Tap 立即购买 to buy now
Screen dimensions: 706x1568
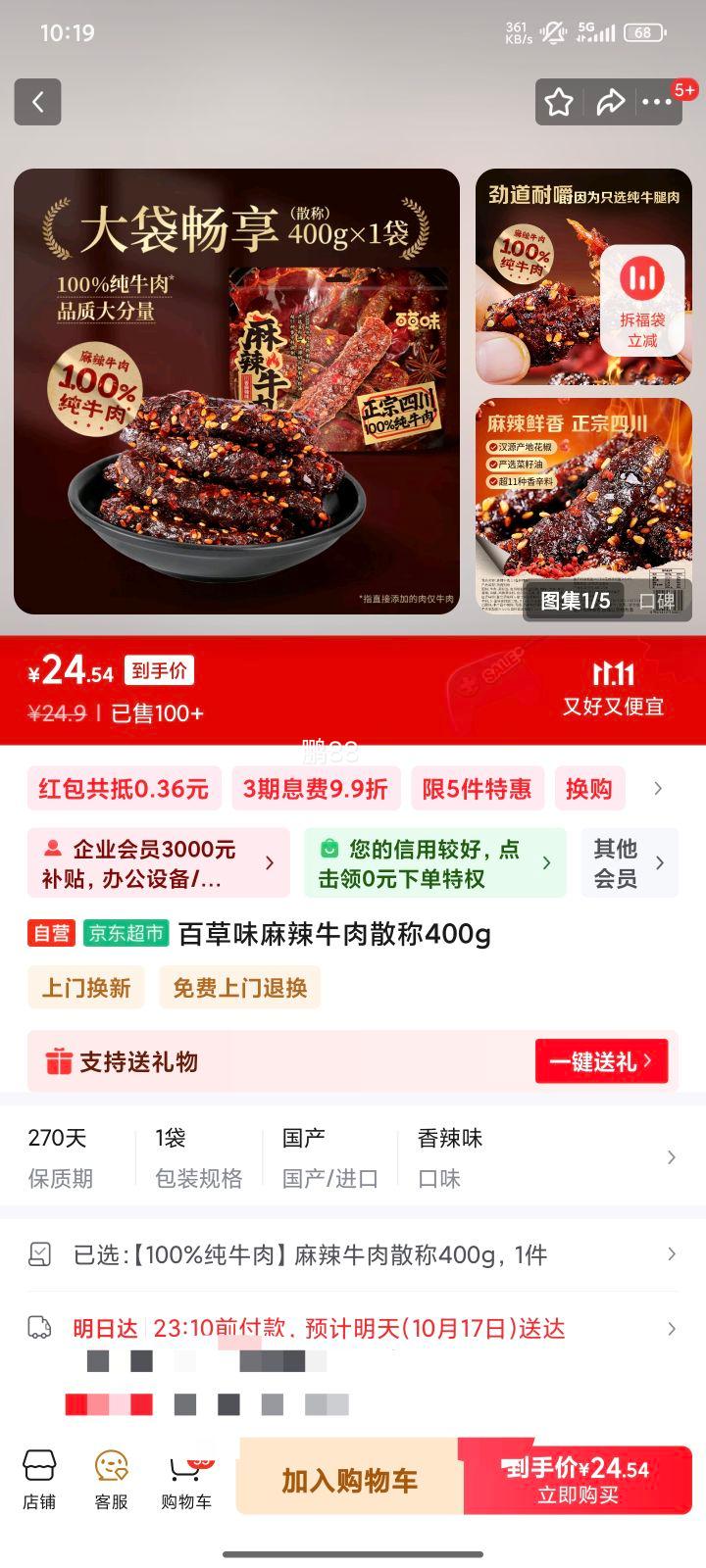[578, 1480]
